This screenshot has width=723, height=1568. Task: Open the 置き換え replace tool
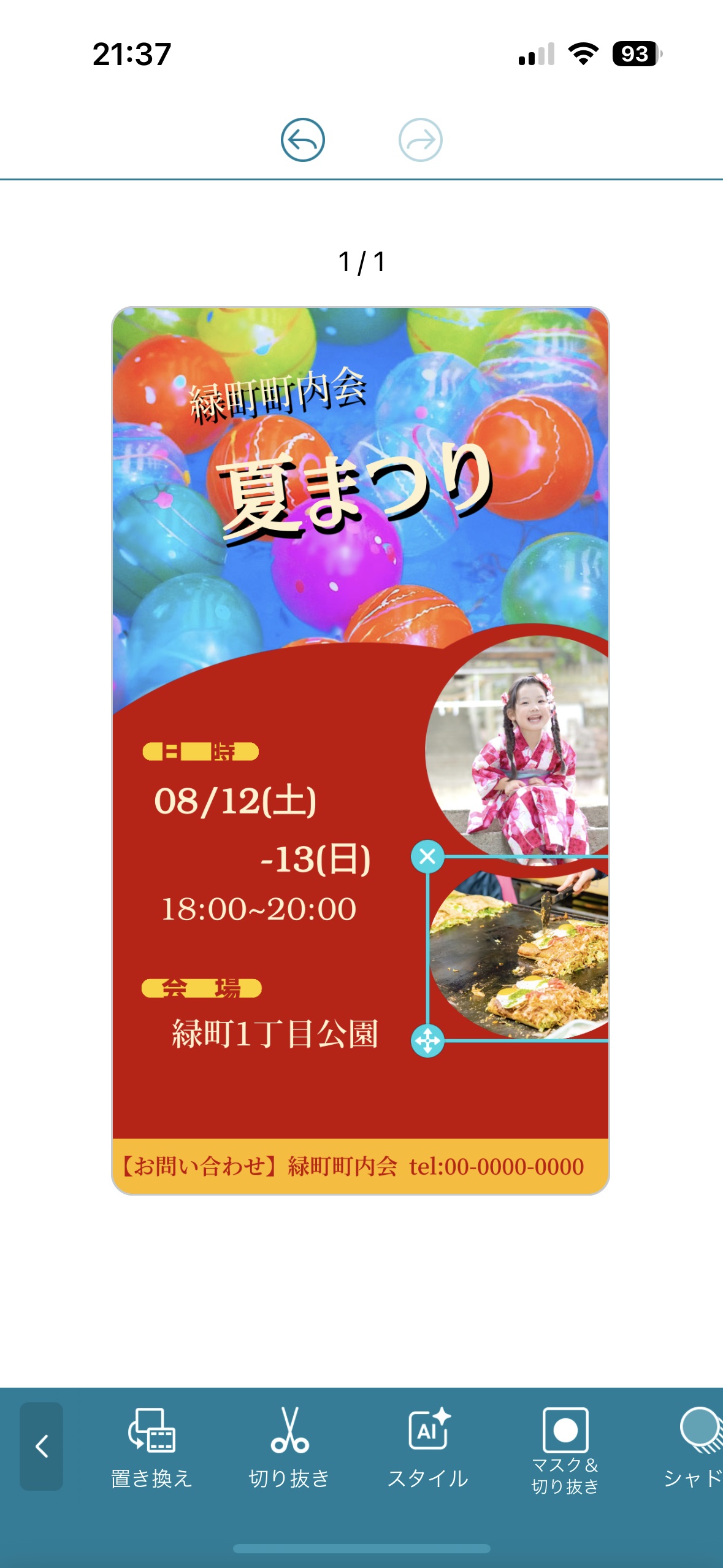[151, 1448]
